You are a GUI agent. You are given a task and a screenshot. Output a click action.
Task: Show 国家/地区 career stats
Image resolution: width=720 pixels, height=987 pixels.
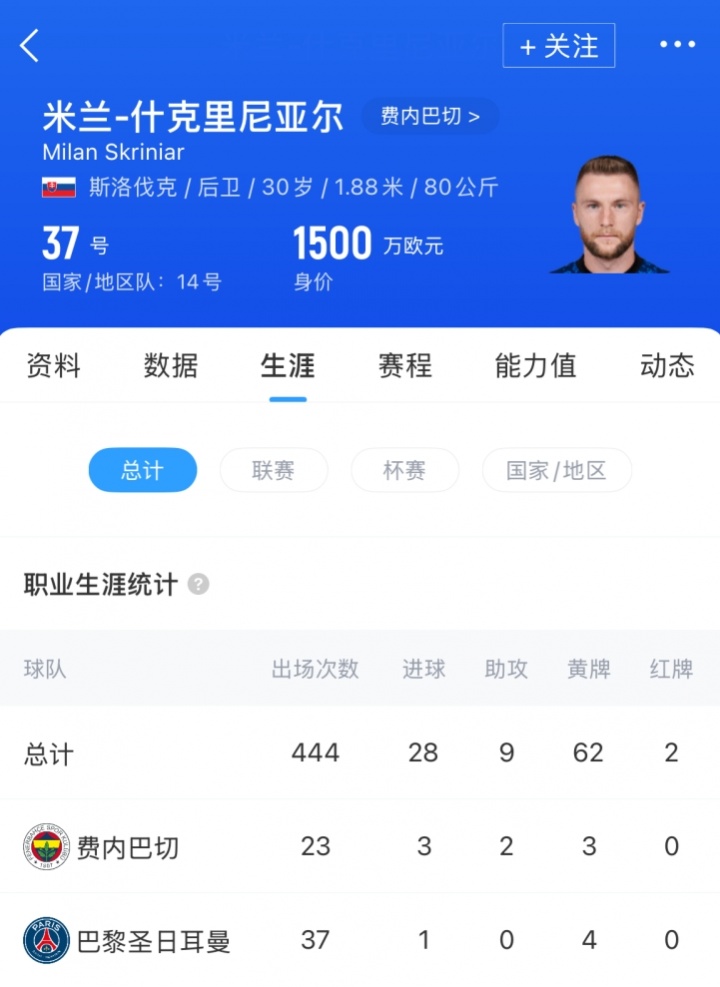click(556, 470)
